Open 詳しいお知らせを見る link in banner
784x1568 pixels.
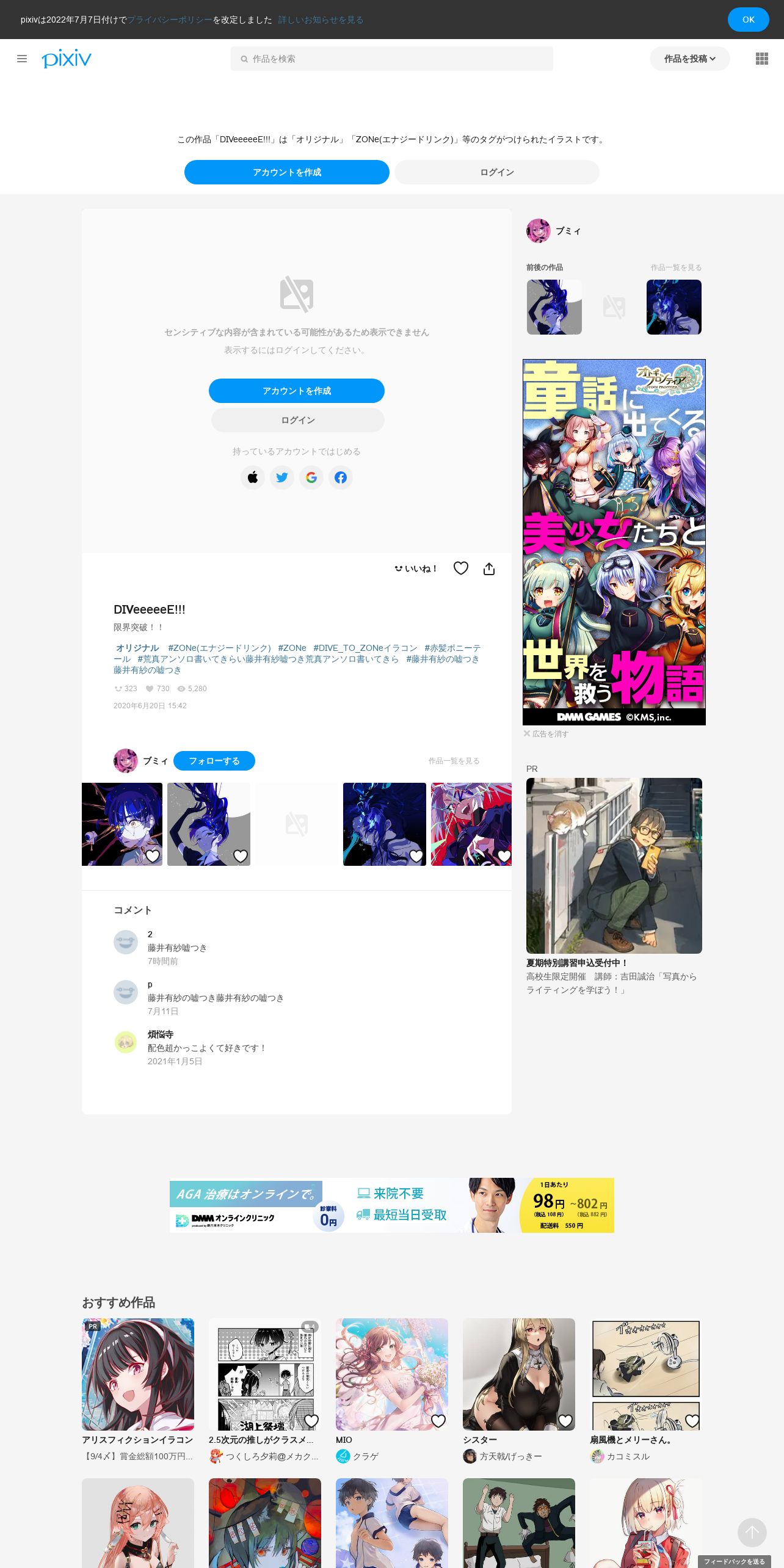[x=321, y=20]
